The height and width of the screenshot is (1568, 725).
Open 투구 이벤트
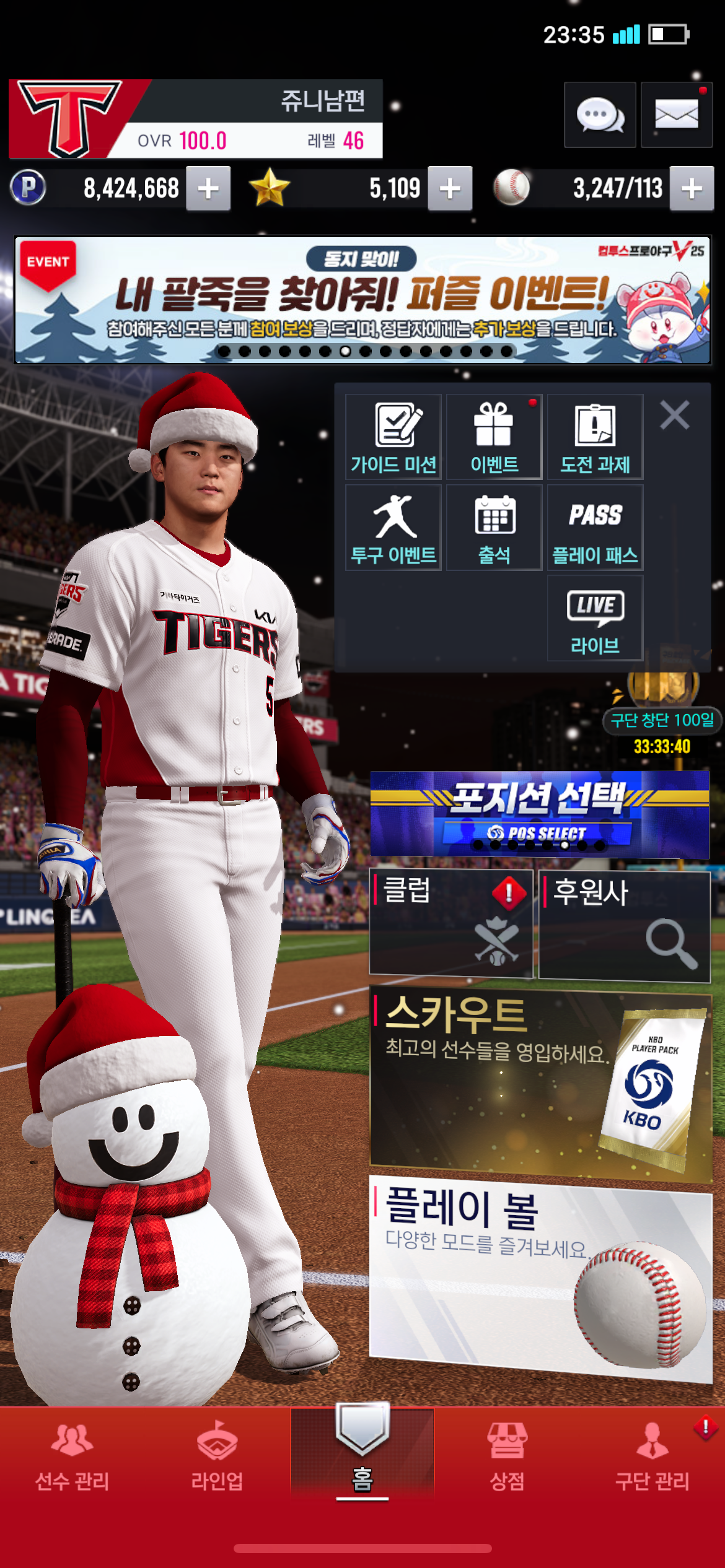point(393,528)
